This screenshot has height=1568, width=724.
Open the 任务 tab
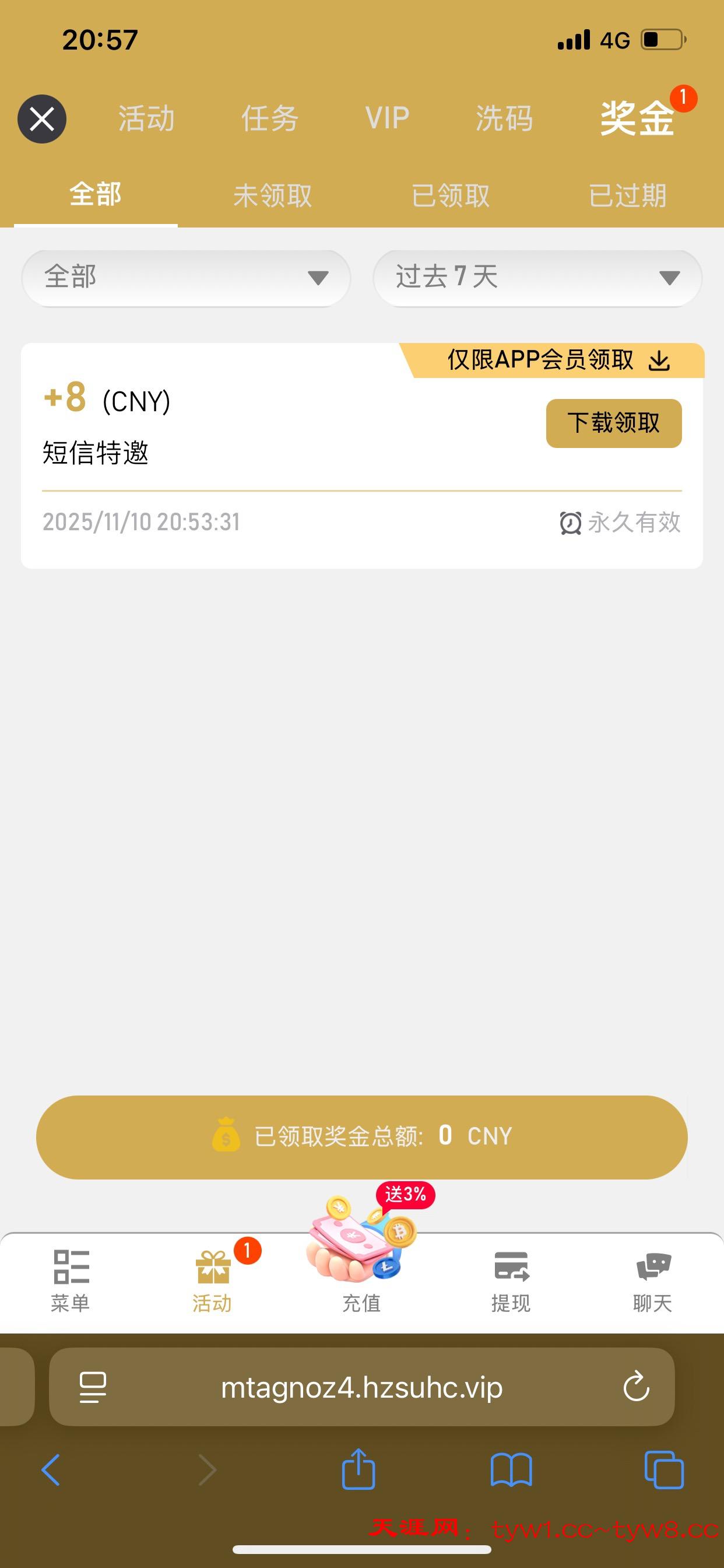[x=269, y=118]
